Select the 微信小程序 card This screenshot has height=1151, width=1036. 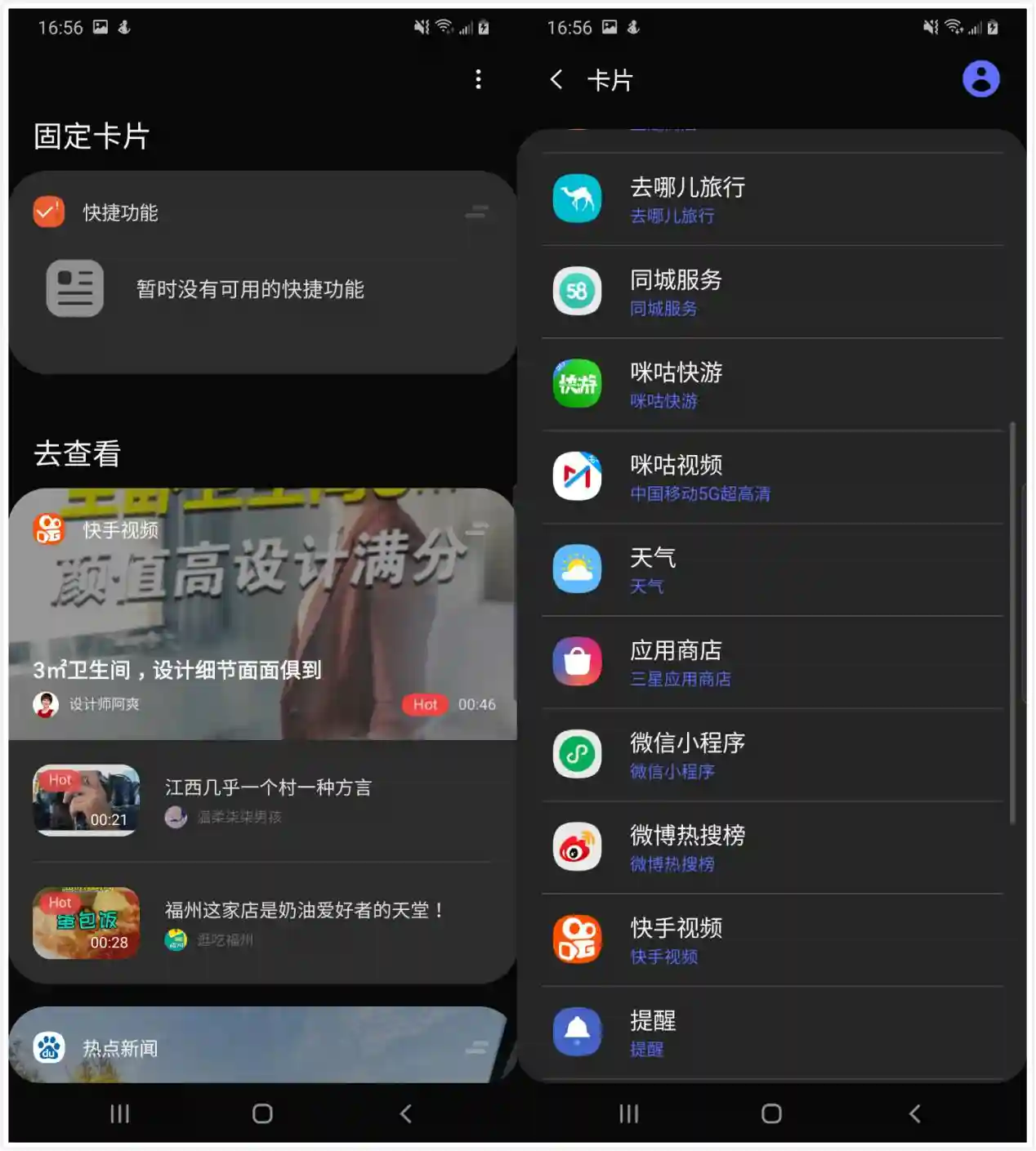coord(772,754)
